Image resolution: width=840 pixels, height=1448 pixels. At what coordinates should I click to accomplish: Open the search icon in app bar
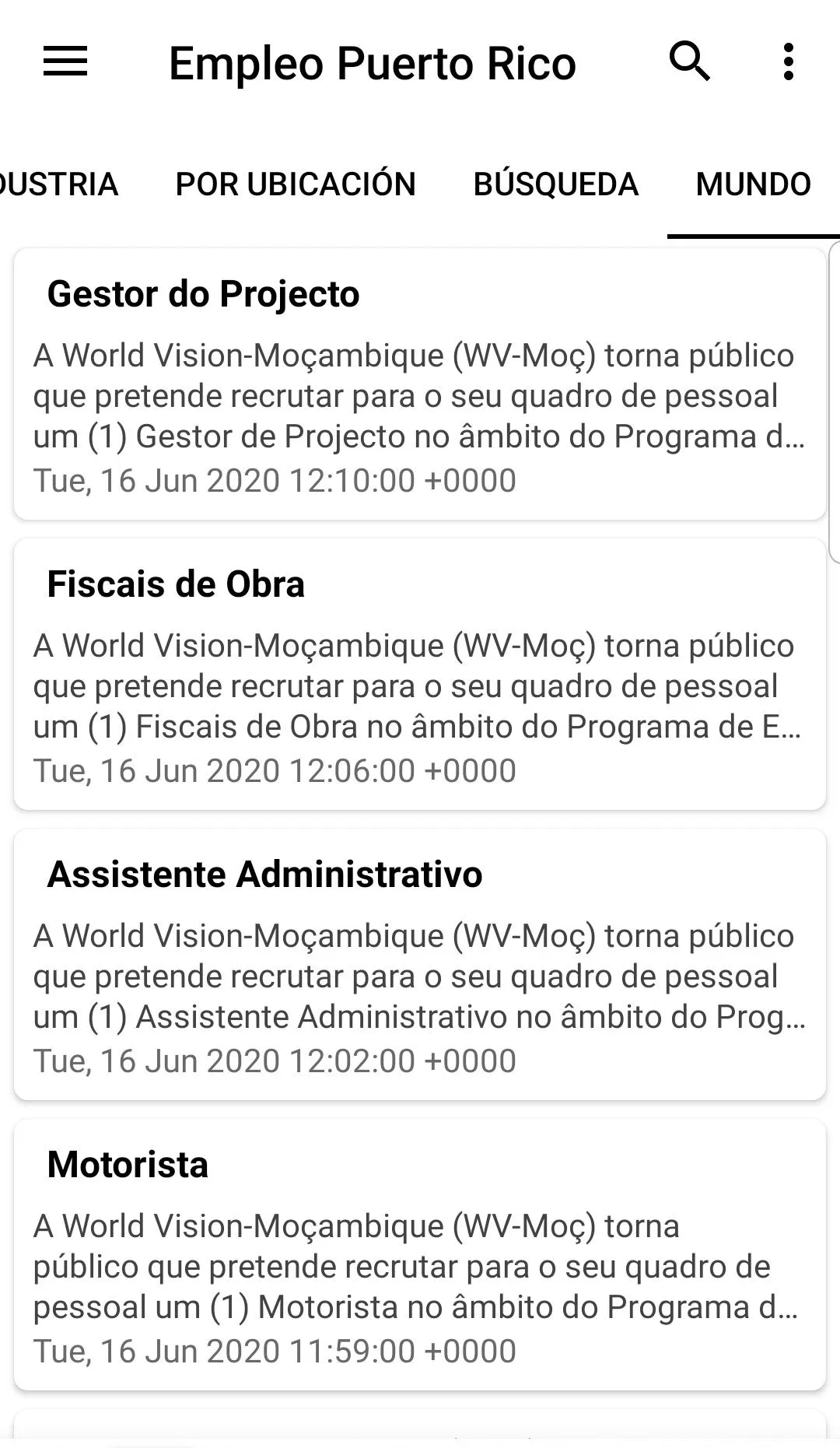pos(690,61)
